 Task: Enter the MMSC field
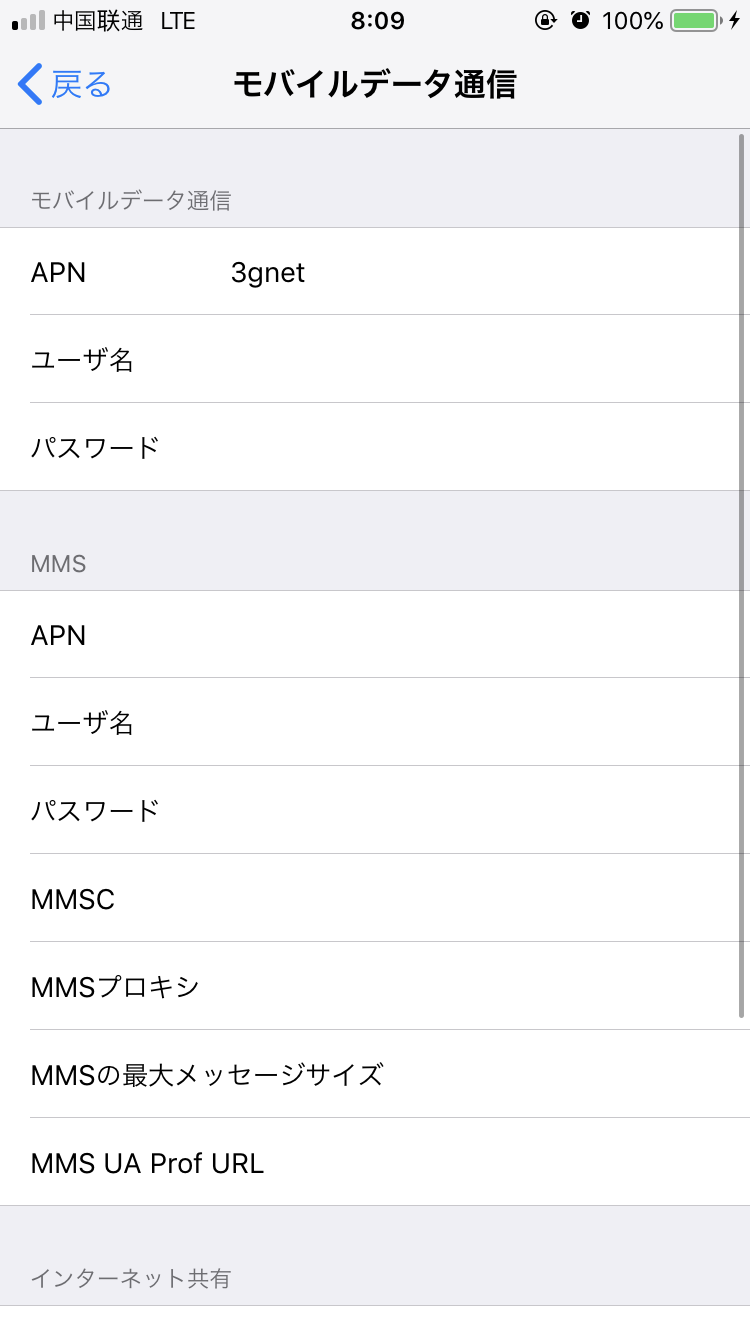pyautogui.click(x=375, y=898)
